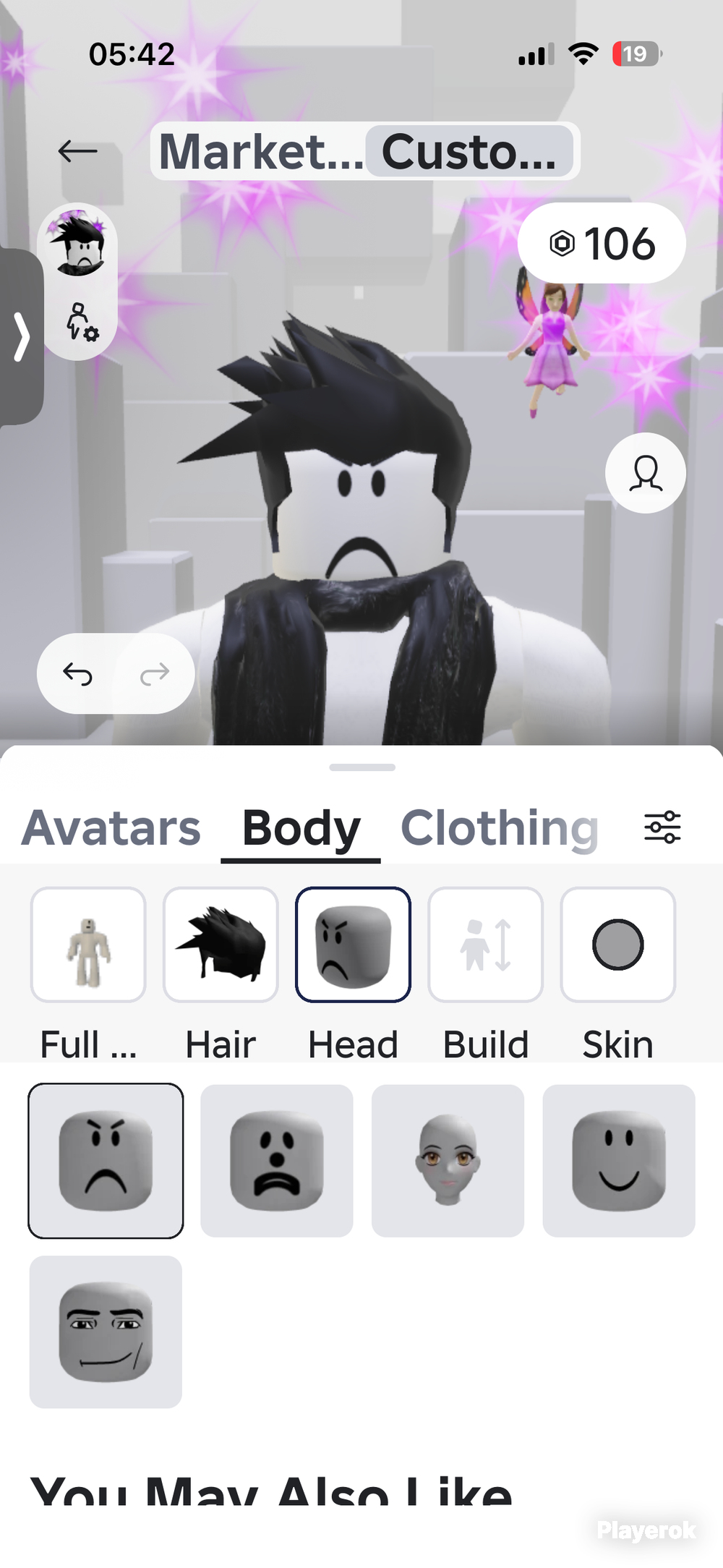Go back with the arrow icon

point(77,151)
